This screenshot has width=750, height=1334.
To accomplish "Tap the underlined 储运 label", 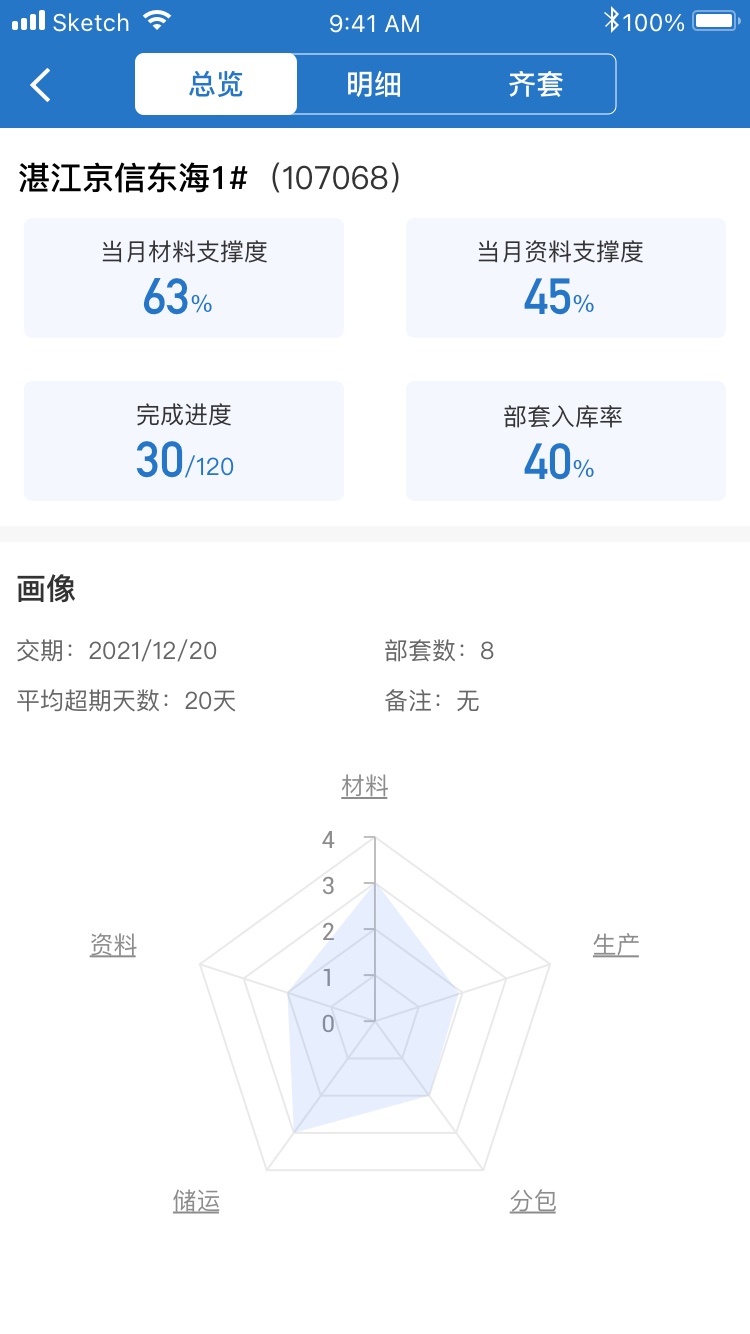I will pyautogui.click(x=196, y=1201).
